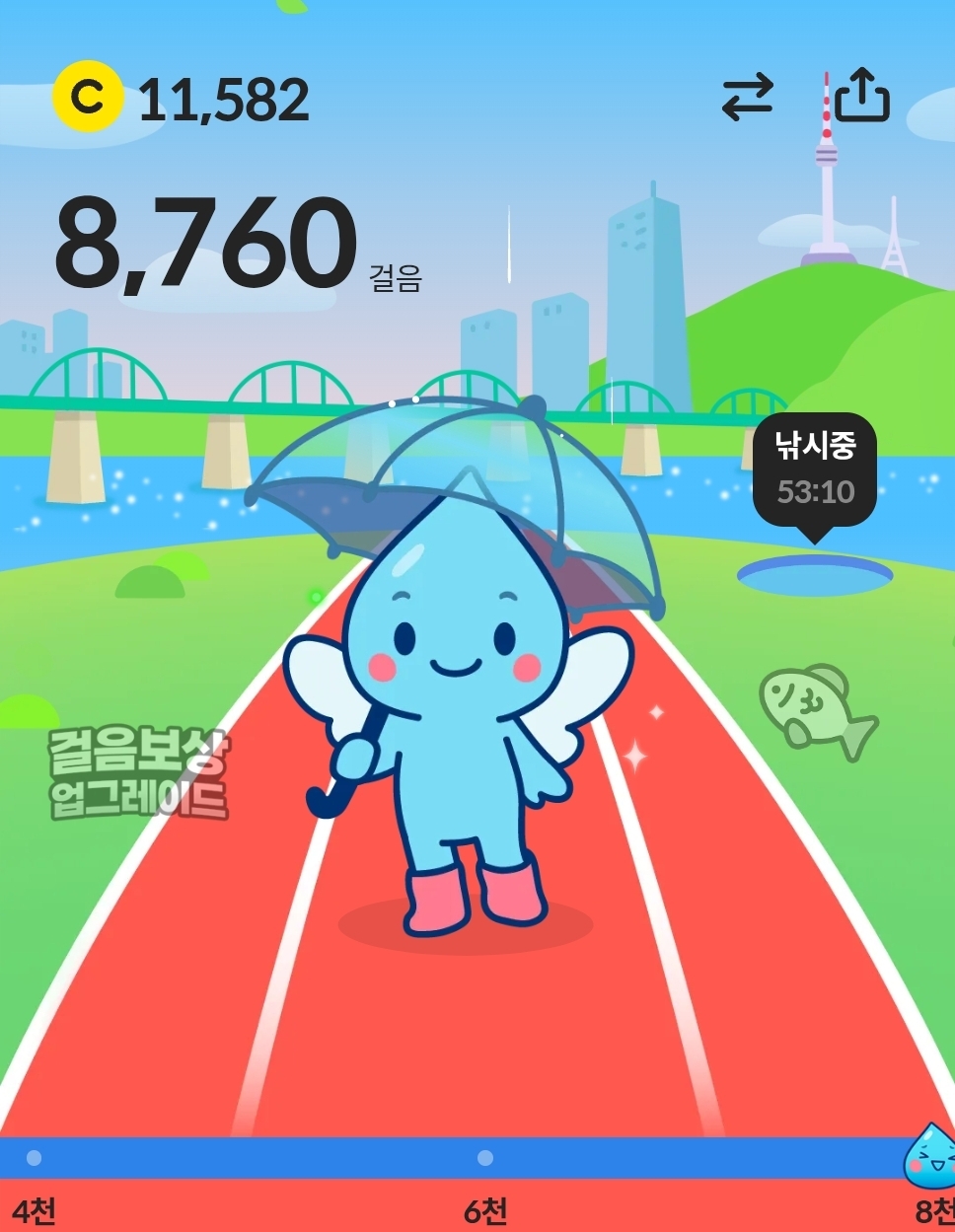Share your step count
This screenshot has height=1232, width=955.
tap(862, 96)
